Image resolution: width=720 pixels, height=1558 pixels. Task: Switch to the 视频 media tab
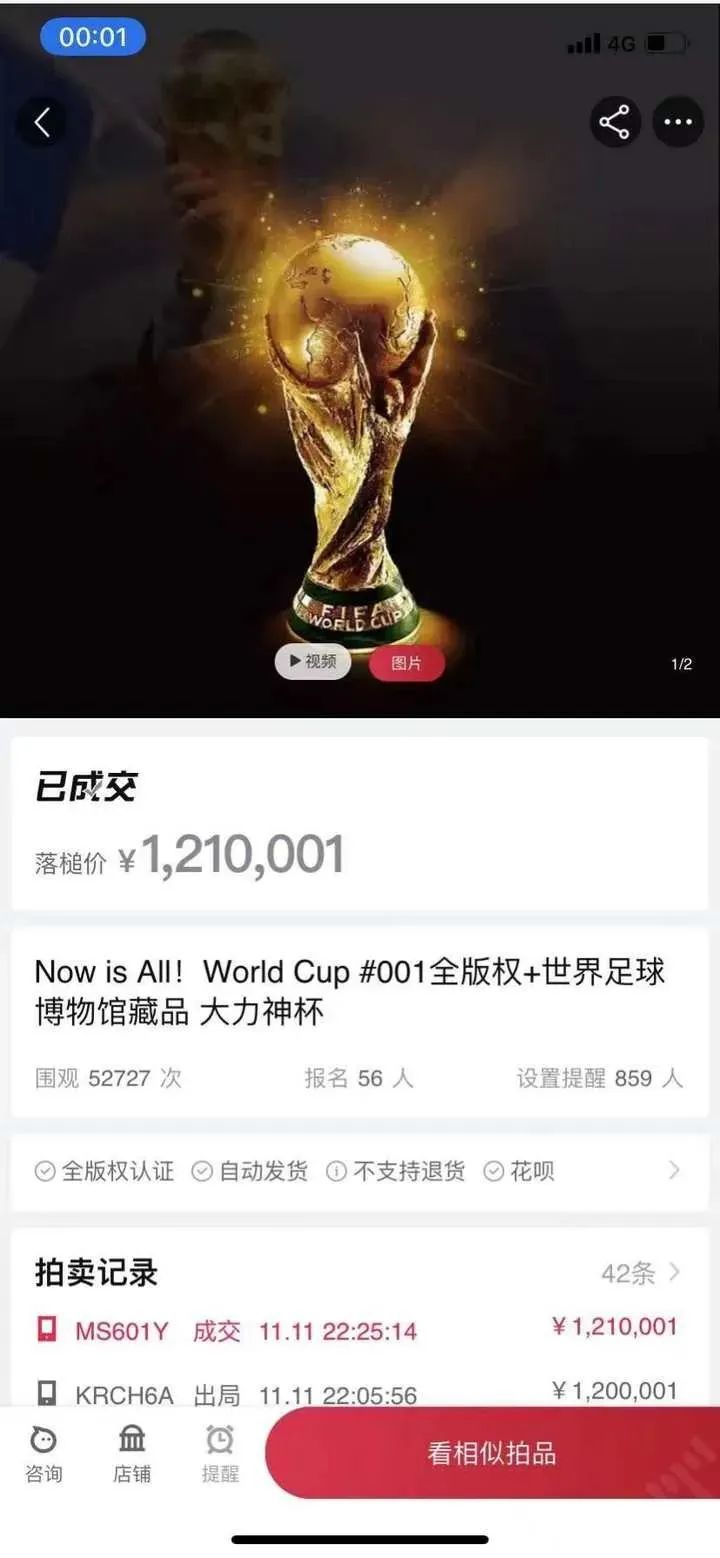coord(313,661)
